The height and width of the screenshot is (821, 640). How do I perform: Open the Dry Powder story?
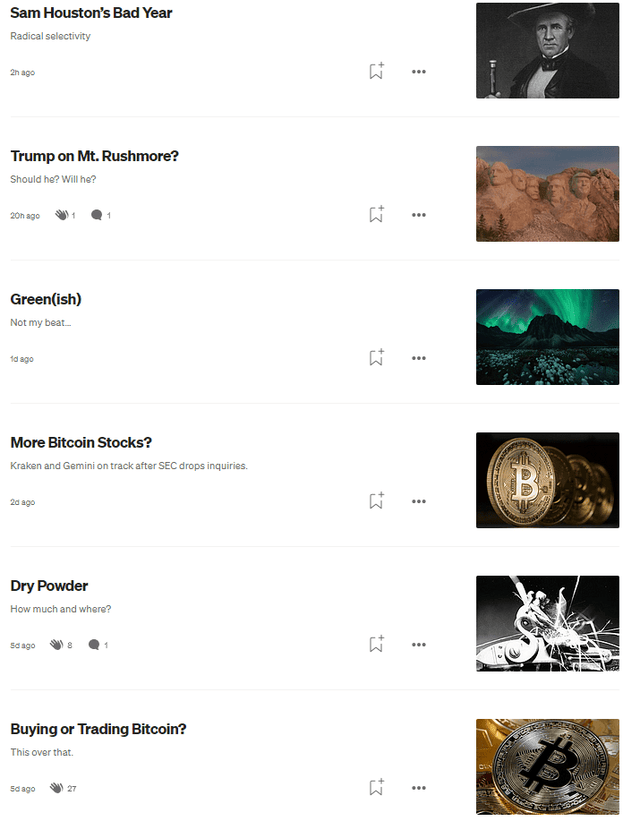point(49,586)
